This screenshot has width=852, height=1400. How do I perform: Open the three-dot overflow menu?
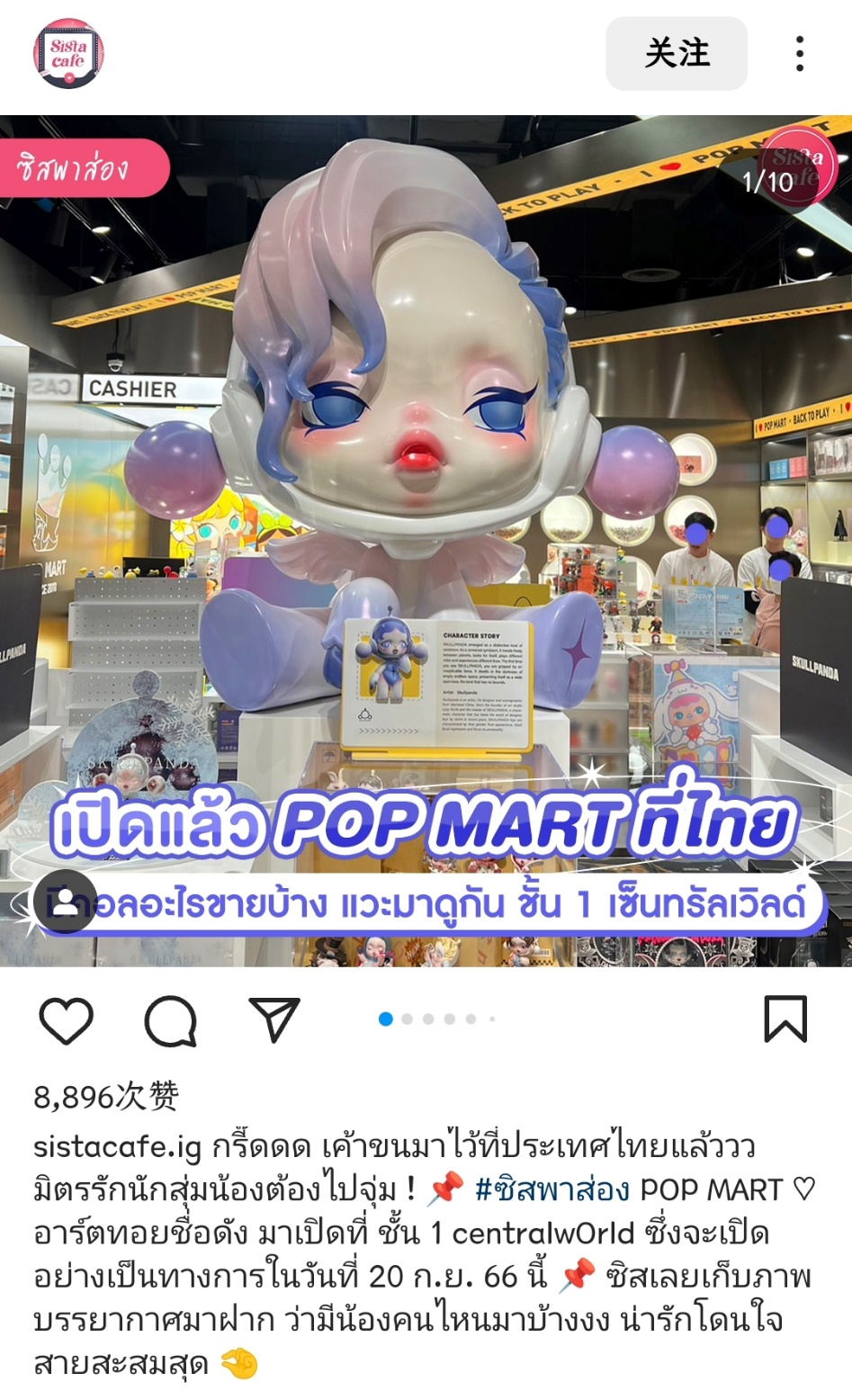(x=799, y=54)
